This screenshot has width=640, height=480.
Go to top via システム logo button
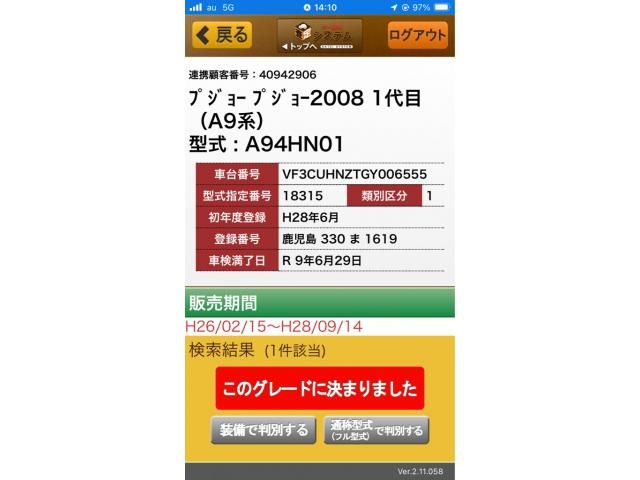pos(319,35)
